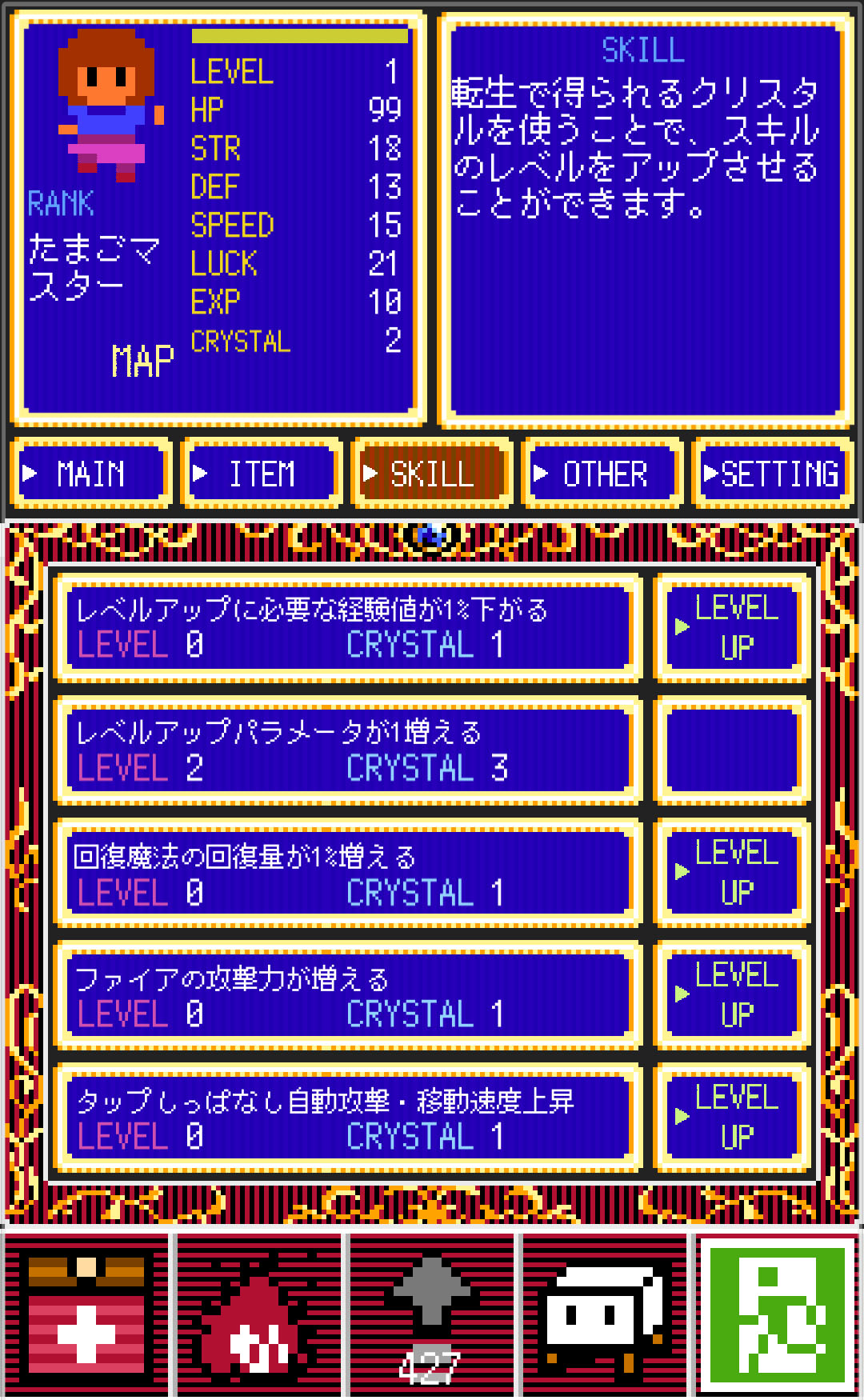864x1400 pixels.
Task: Open the ITEM tab
Action: [x=262, y=474]
